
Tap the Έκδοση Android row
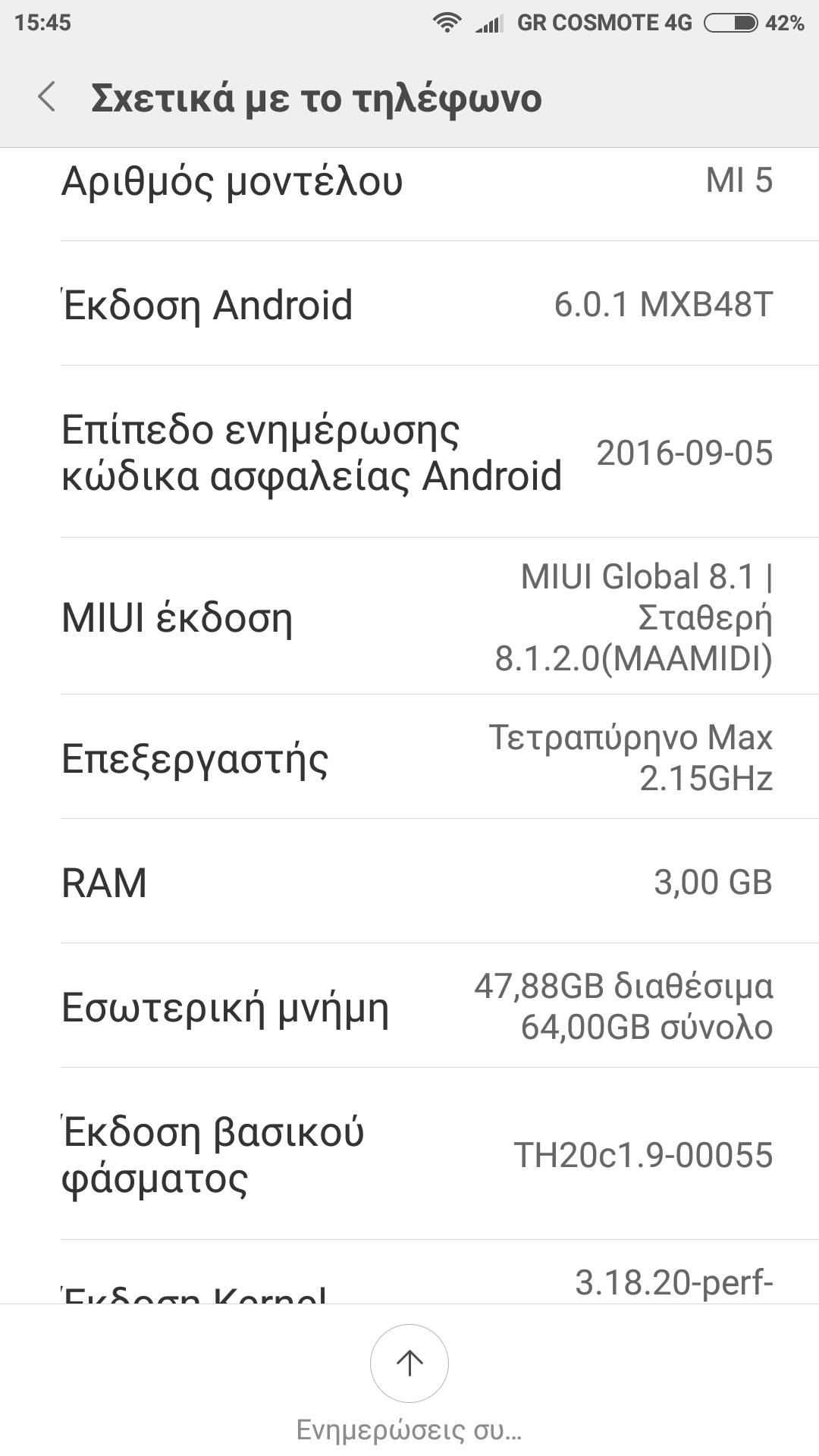(409, 304)
